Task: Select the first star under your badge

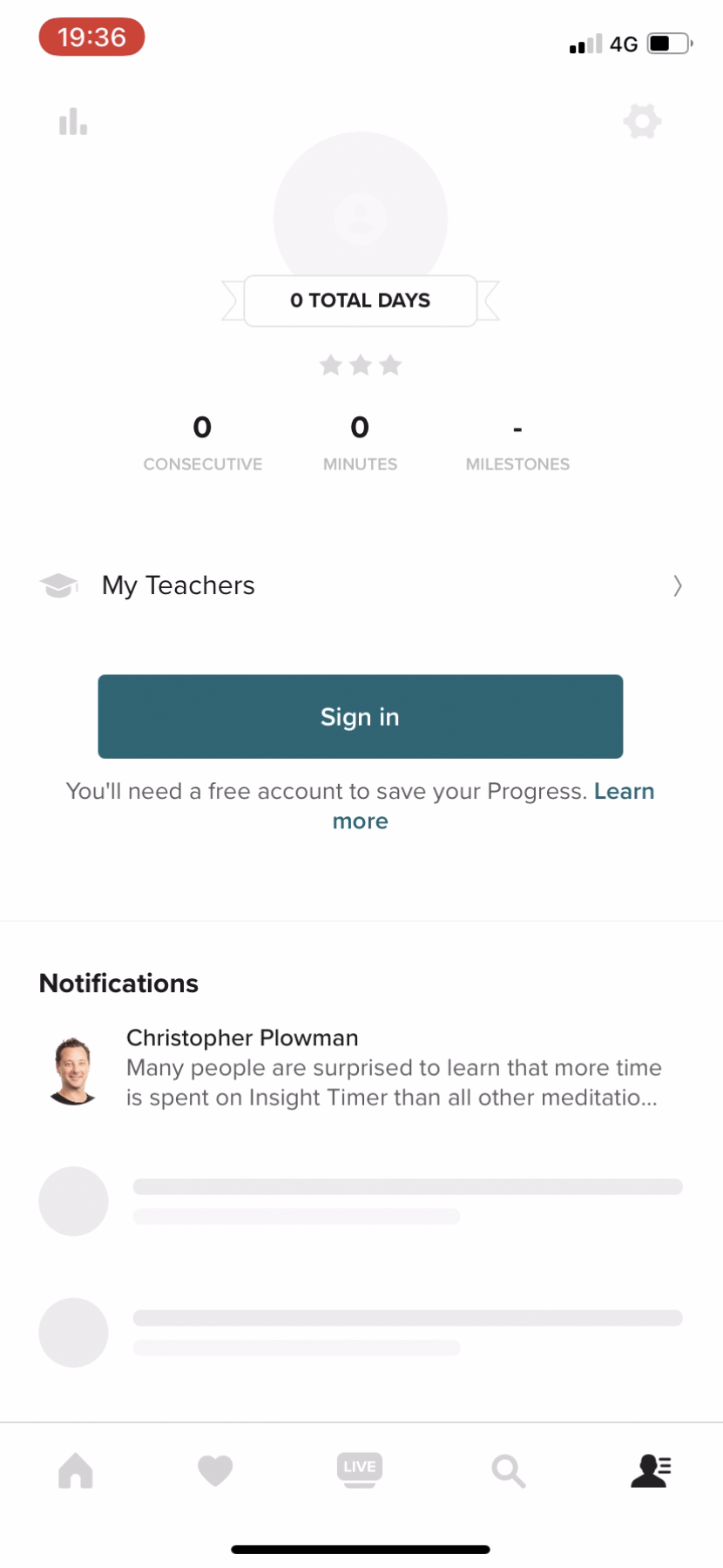Action: [330, 365]
